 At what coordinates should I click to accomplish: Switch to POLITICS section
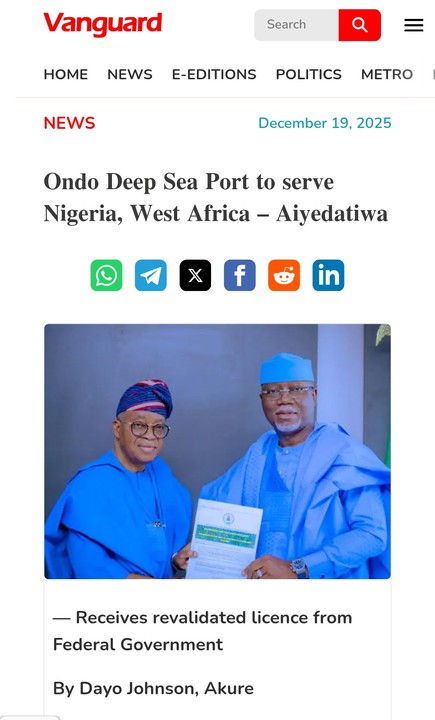309,74
